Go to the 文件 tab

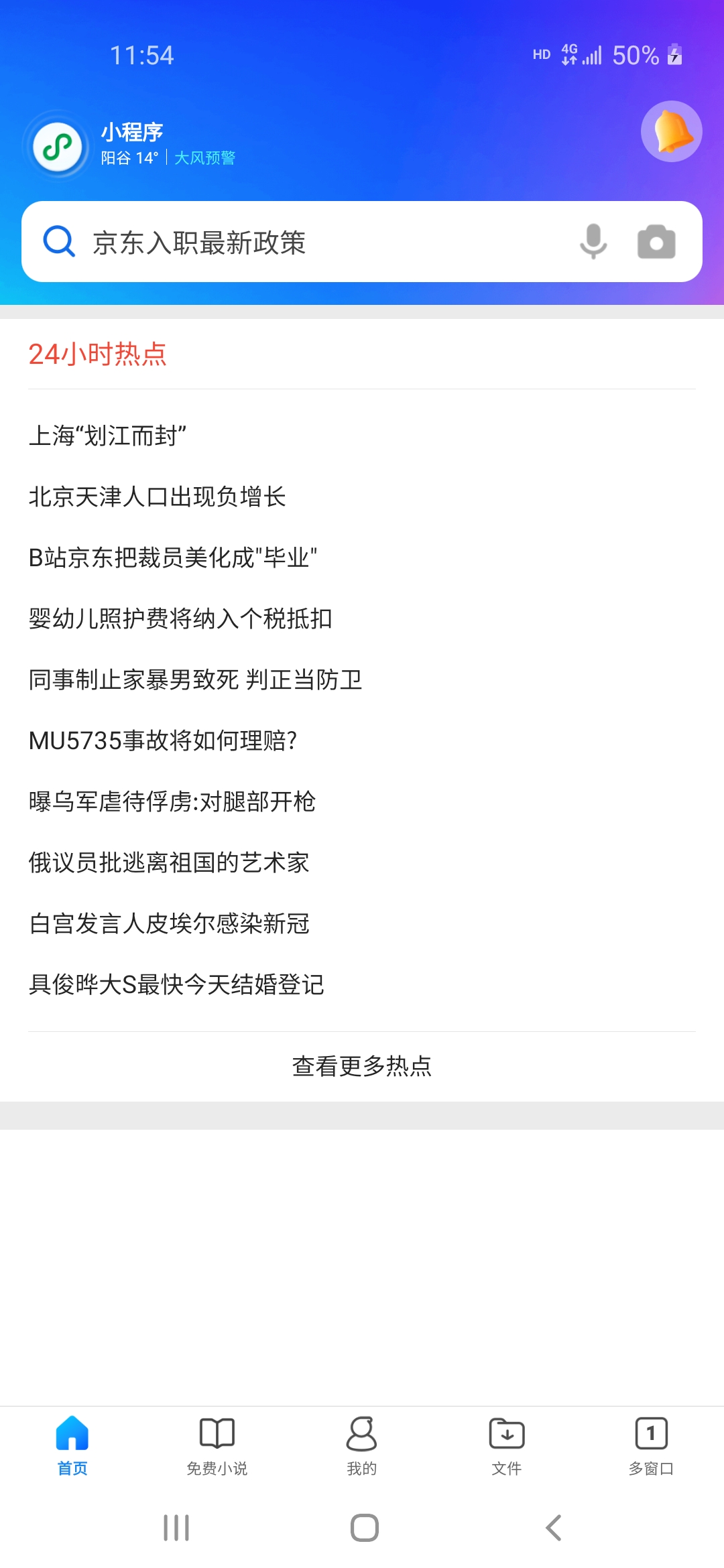point(507,1446)
